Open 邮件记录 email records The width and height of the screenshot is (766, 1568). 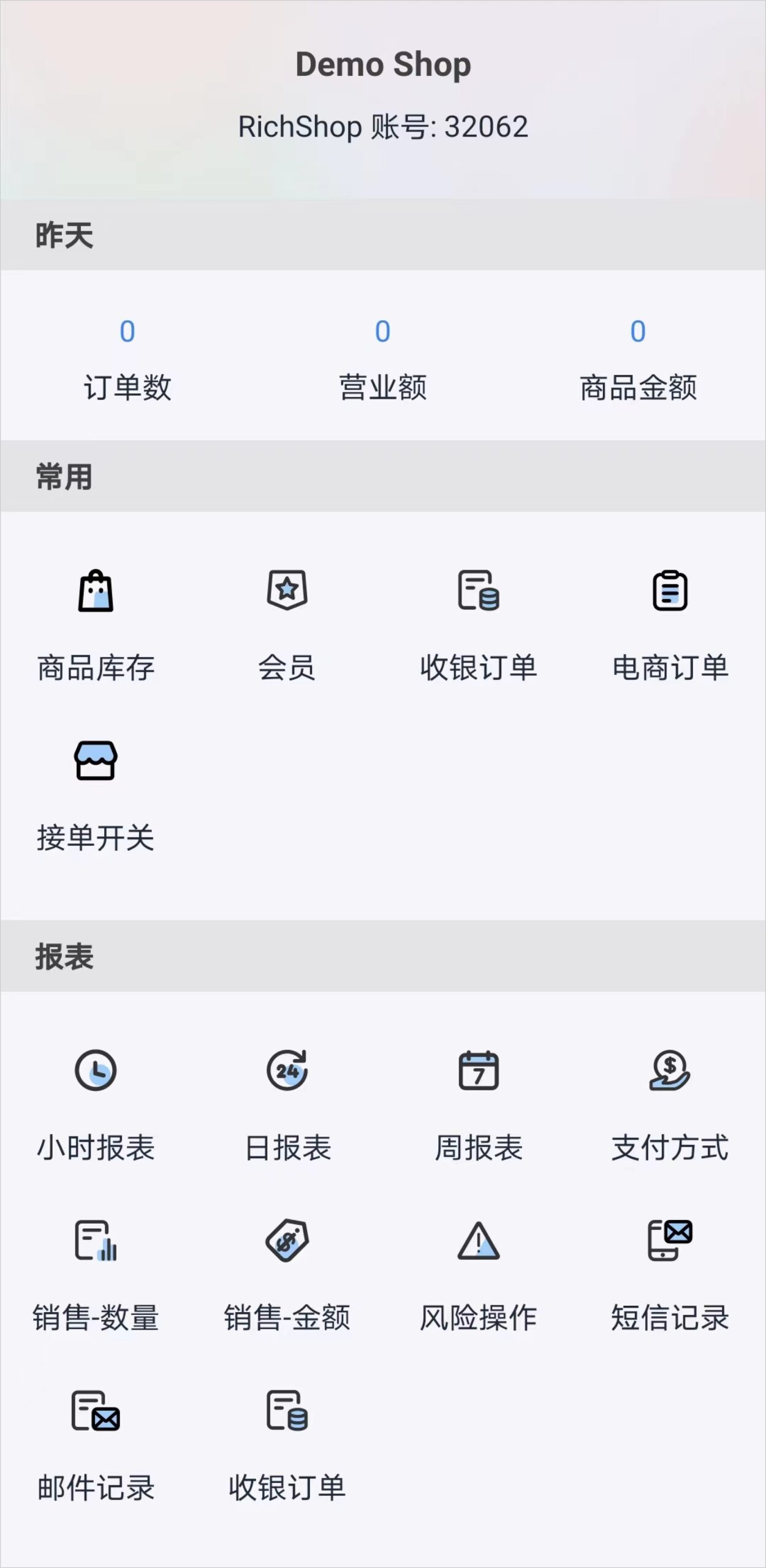click(96, 1445)
